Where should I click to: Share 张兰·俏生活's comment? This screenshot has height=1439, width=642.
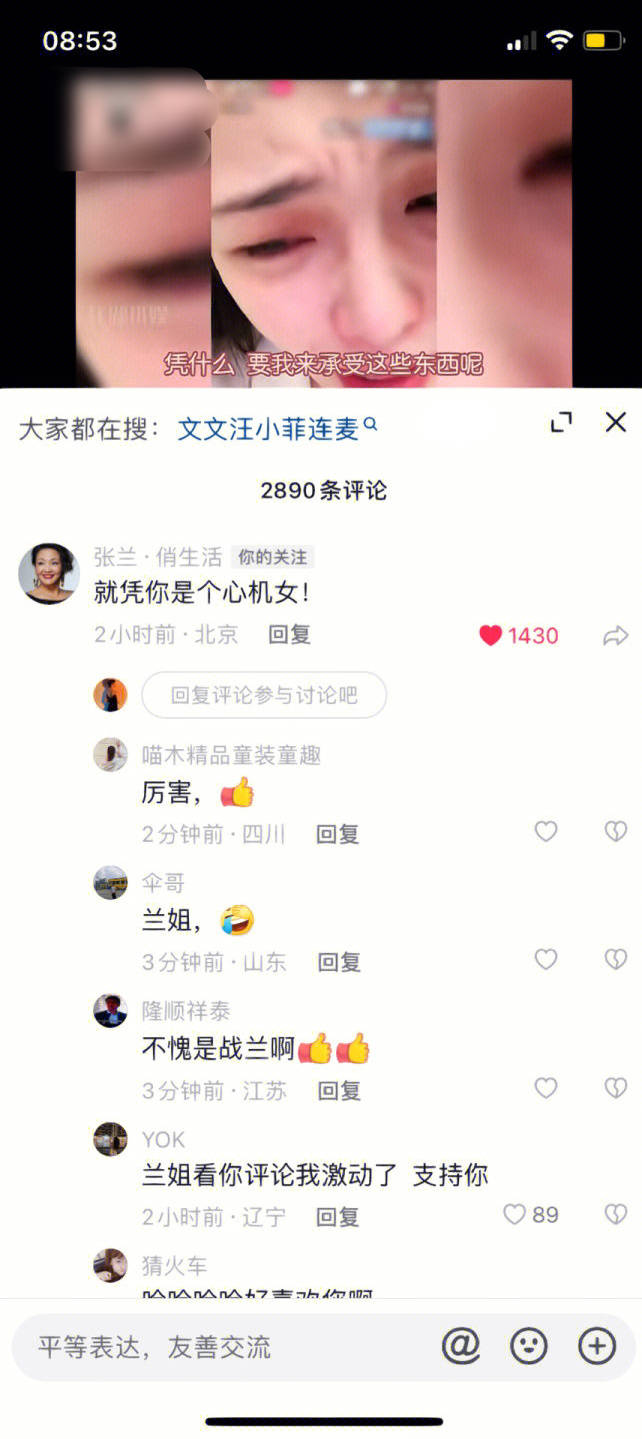click(615, 636)
